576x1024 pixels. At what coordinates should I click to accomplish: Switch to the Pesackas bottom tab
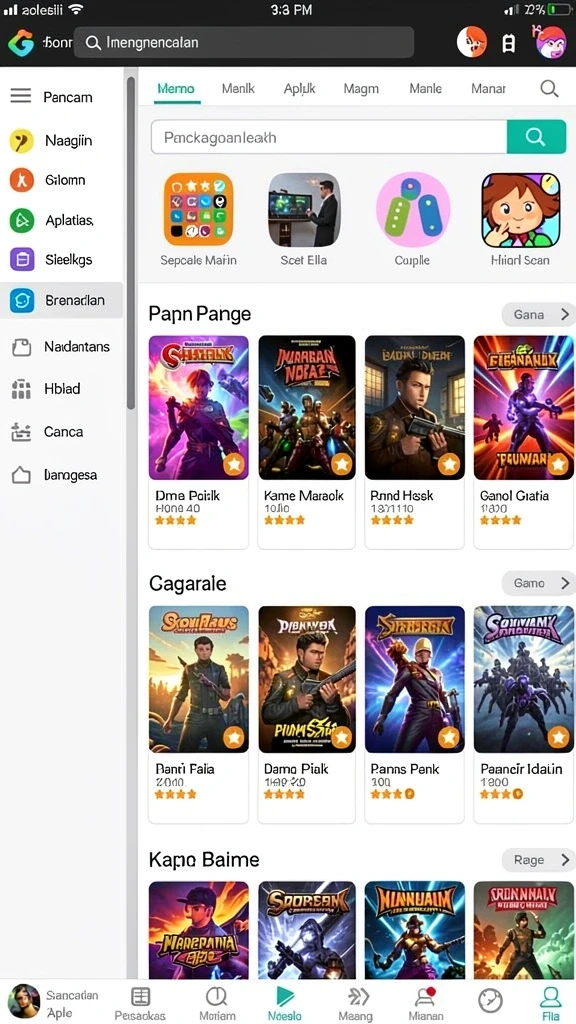140,1002
